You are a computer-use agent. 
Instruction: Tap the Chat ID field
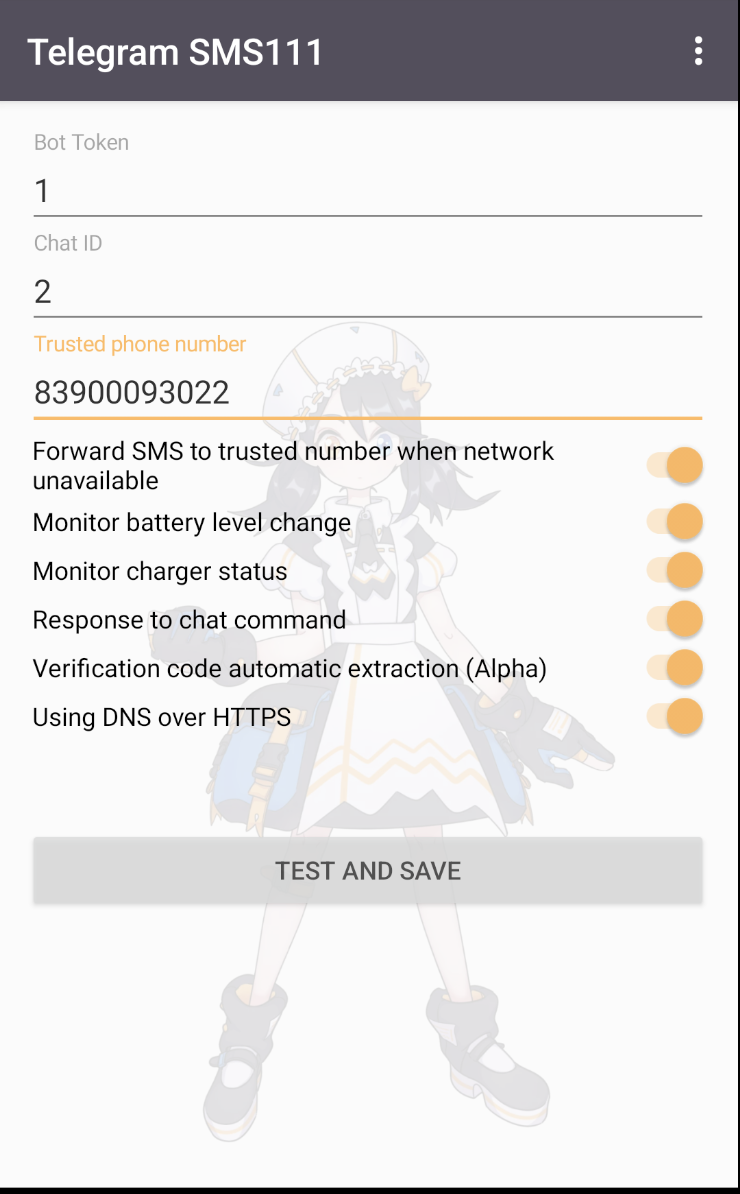pos(367,291)
